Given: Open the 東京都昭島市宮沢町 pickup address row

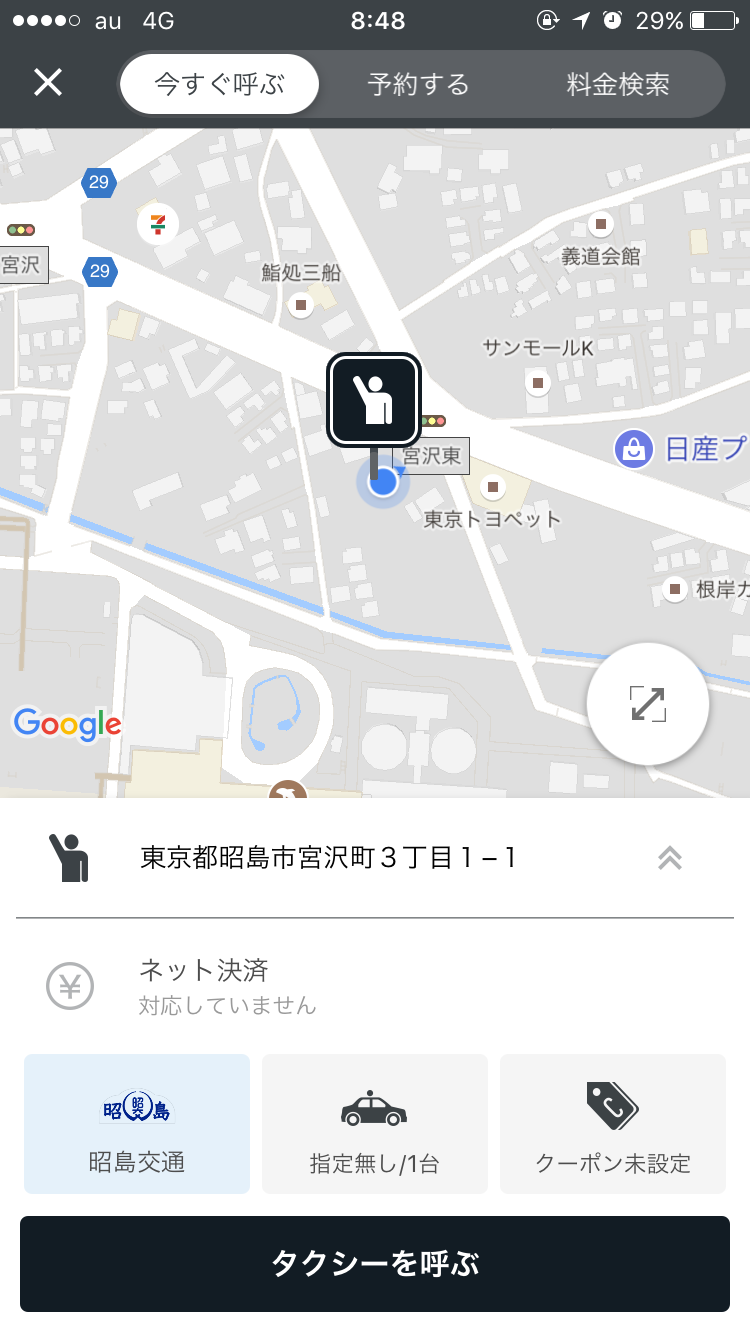Looking at the screenshot, I should pos(328,858).
